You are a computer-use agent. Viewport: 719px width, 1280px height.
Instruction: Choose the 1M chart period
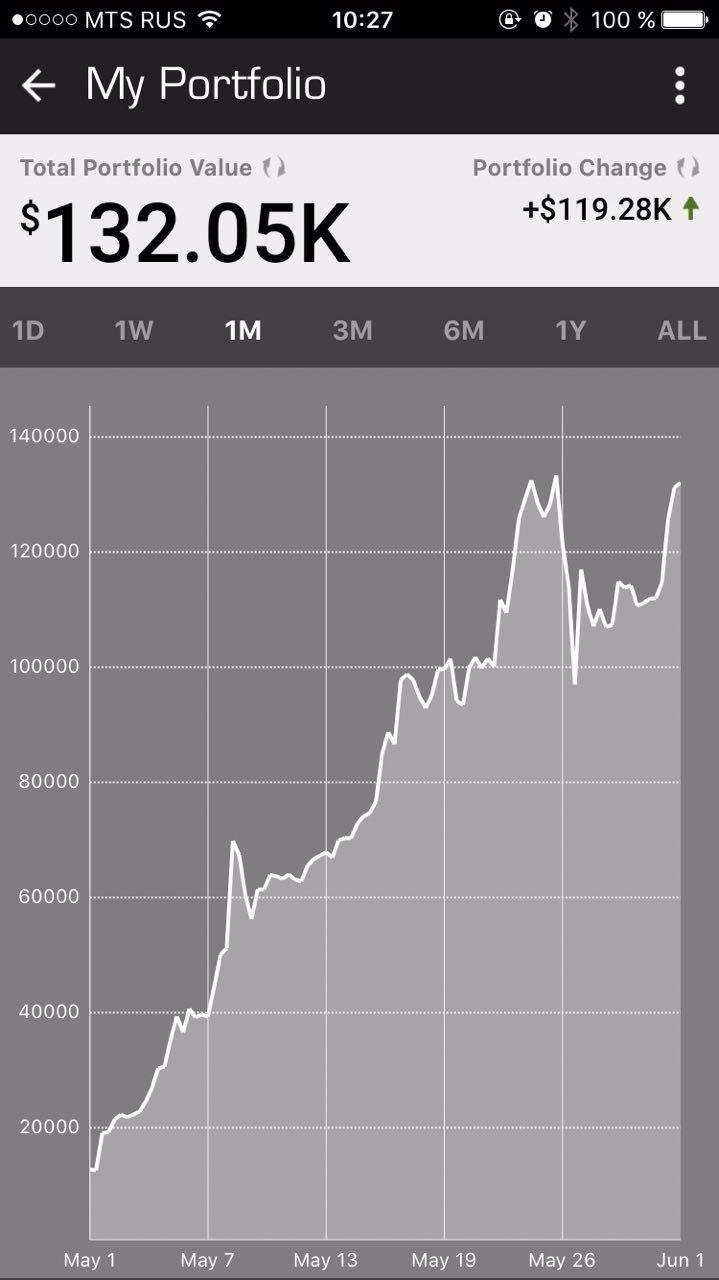[243, 331]
